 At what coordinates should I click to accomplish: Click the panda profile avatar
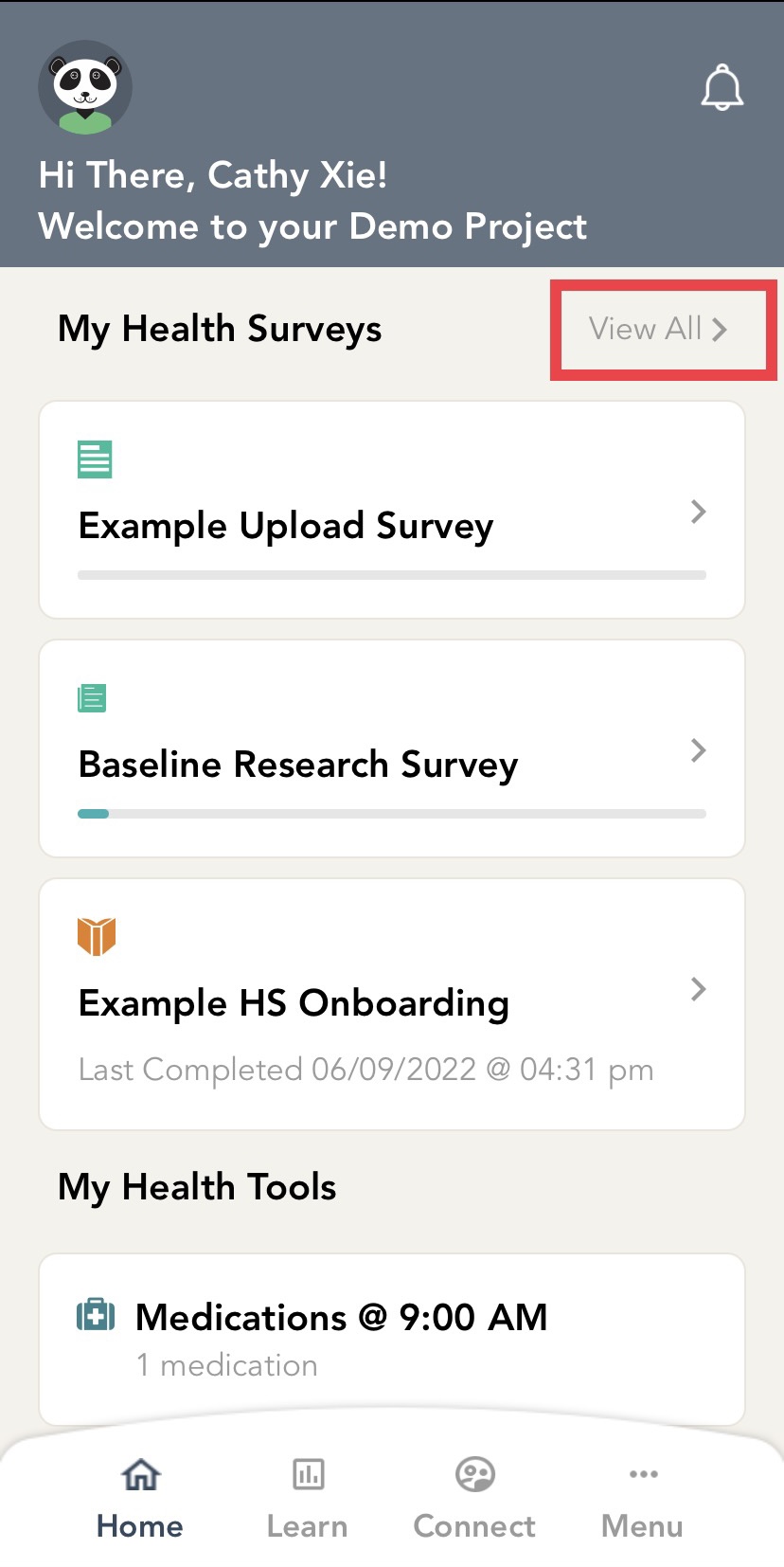click(x=84, y=85)
